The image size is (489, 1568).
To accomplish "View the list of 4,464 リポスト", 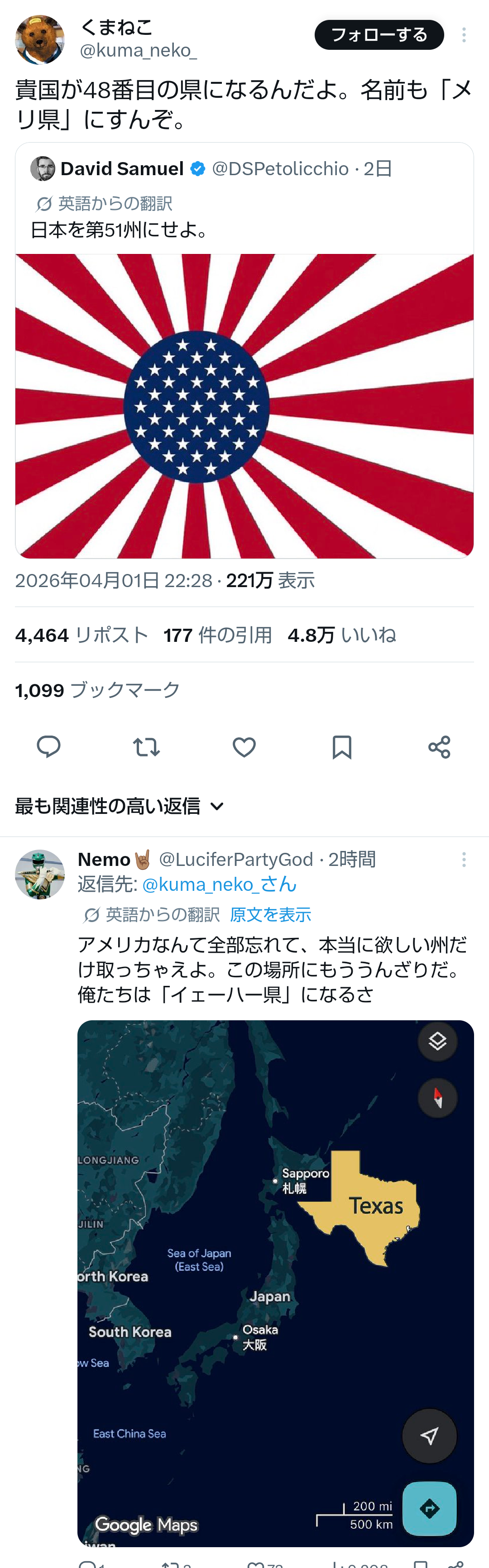I will tap(81, 635).
